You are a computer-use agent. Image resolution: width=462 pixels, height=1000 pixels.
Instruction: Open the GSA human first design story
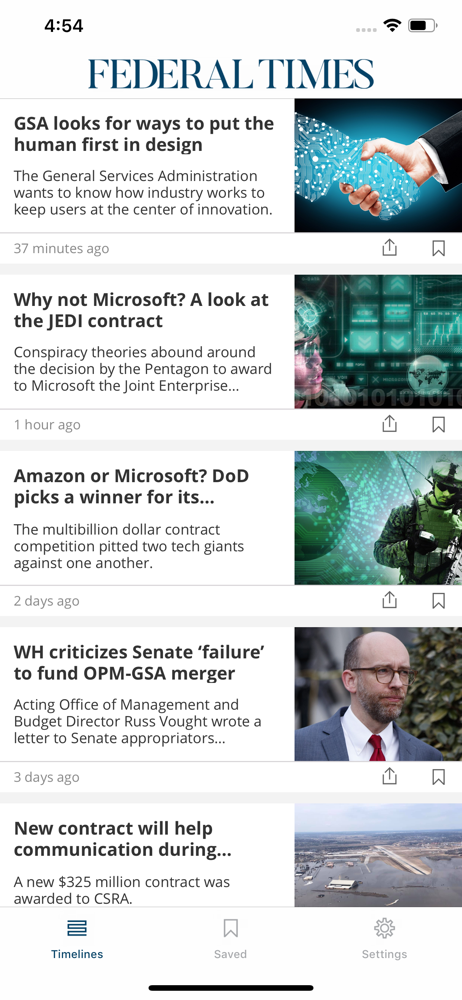tap(231, 166)
